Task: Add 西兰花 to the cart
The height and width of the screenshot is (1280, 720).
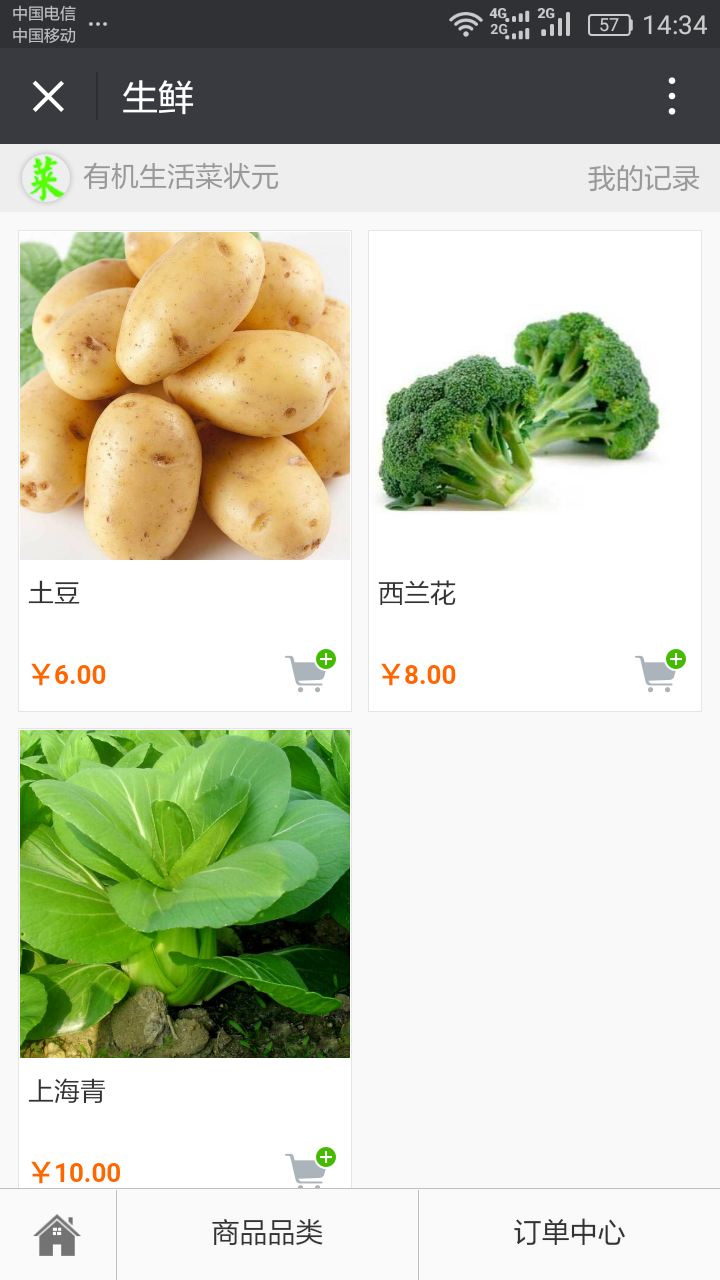Action: [x=659, y=672]
